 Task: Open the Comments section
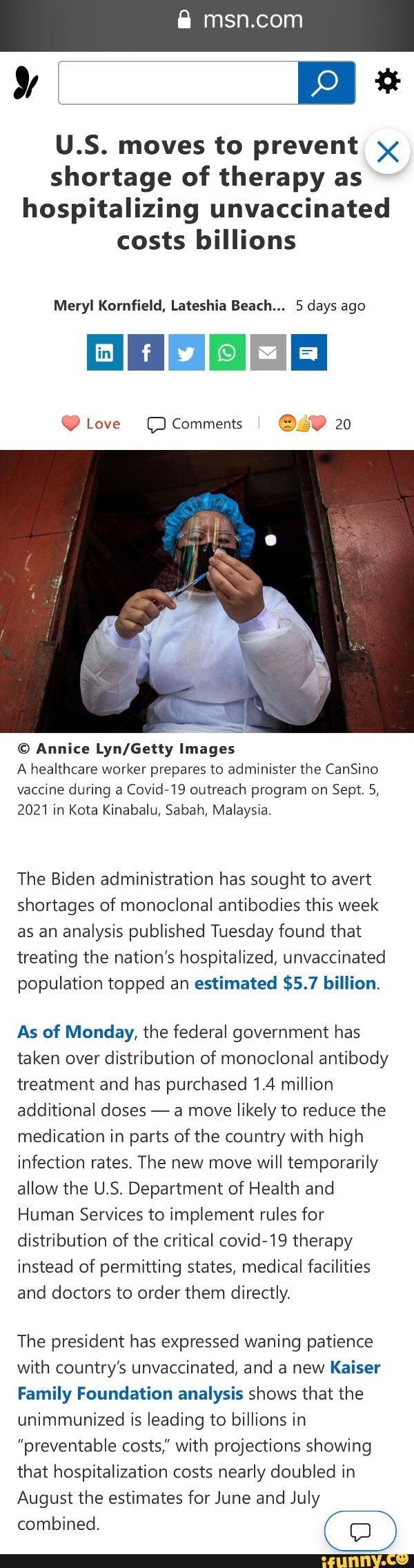click(195, 424)
